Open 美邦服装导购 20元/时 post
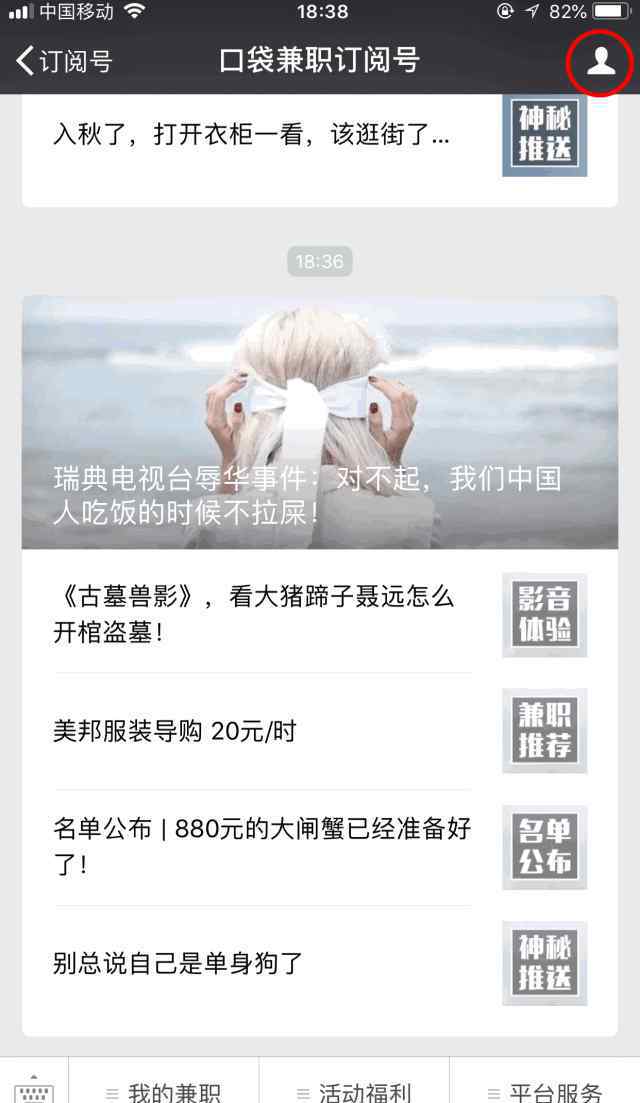This screenshot has height=1103, width=640. (x=320, y=731)
